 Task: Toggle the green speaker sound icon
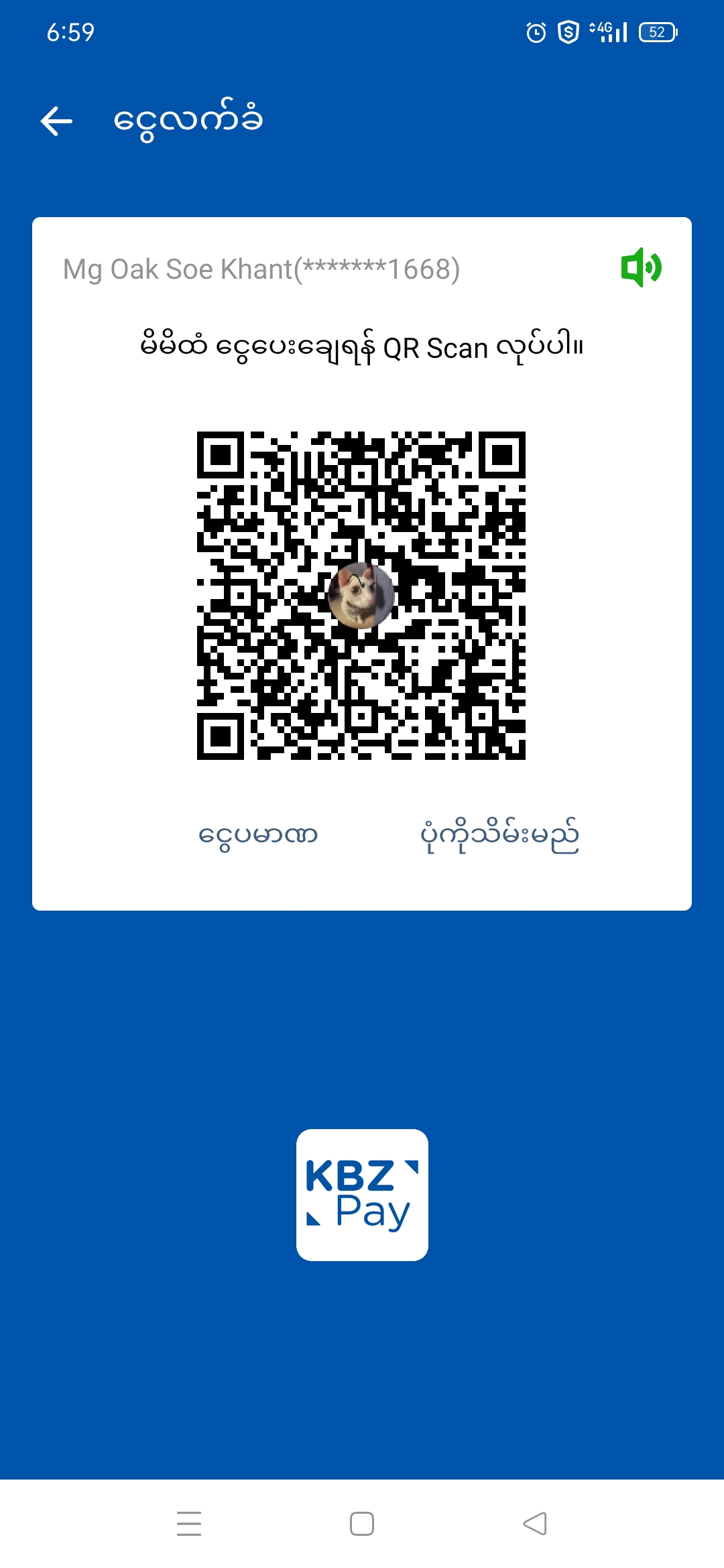point(641,267)
